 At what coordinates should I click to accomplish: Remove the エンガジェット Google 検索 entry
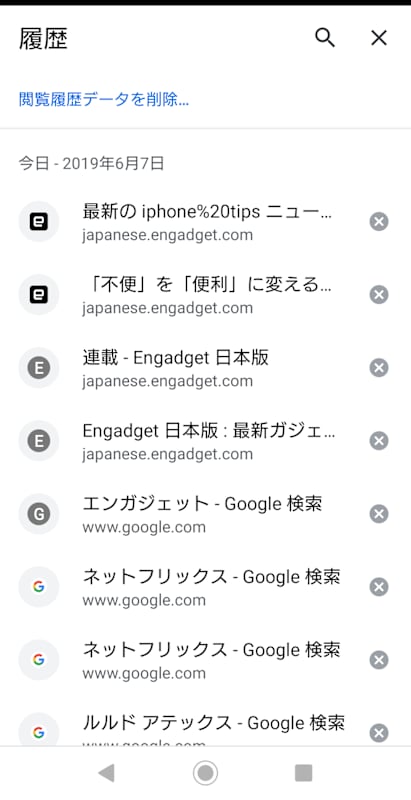coord(379,514)
